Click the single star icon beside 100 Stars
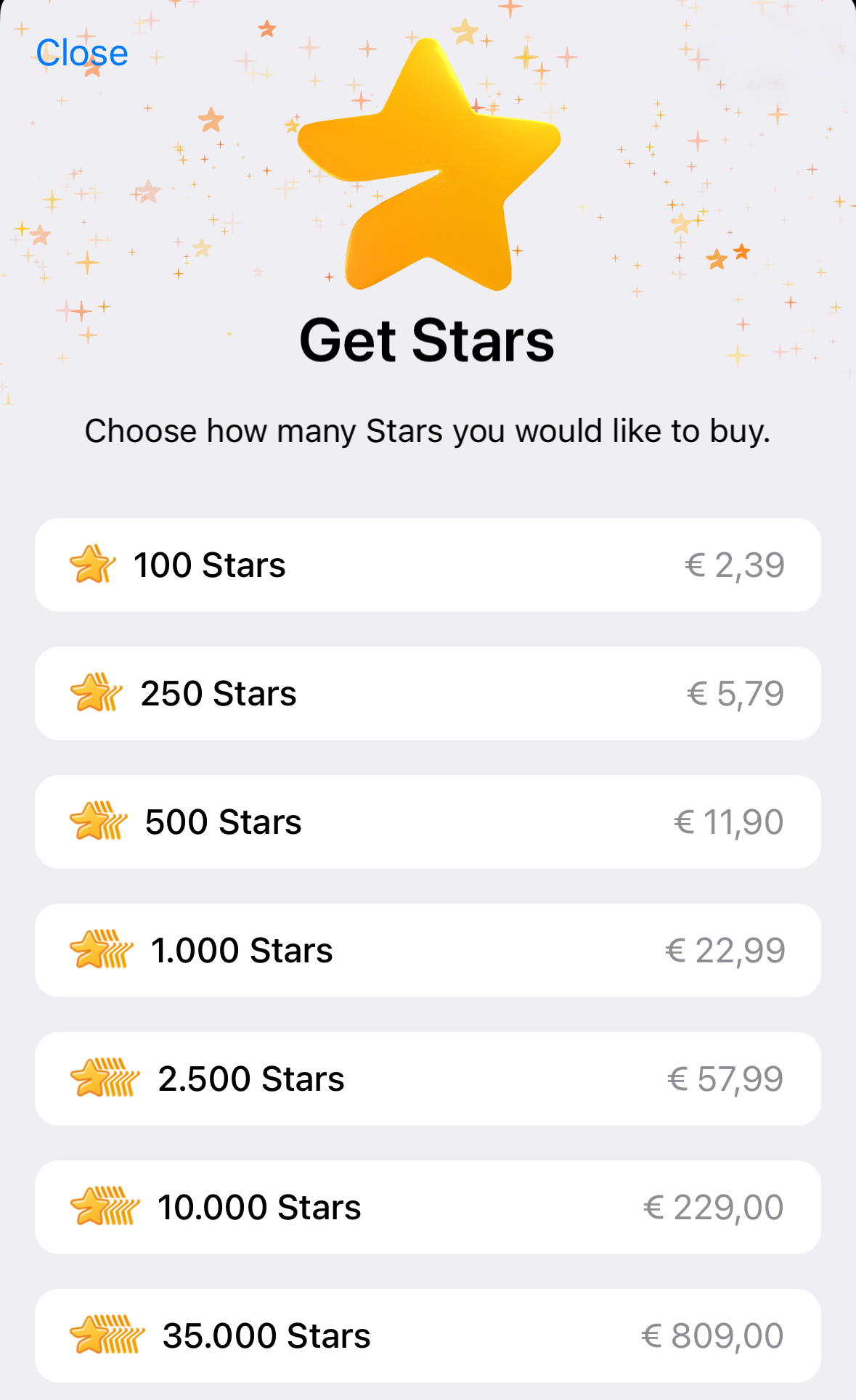 point(94,565)
